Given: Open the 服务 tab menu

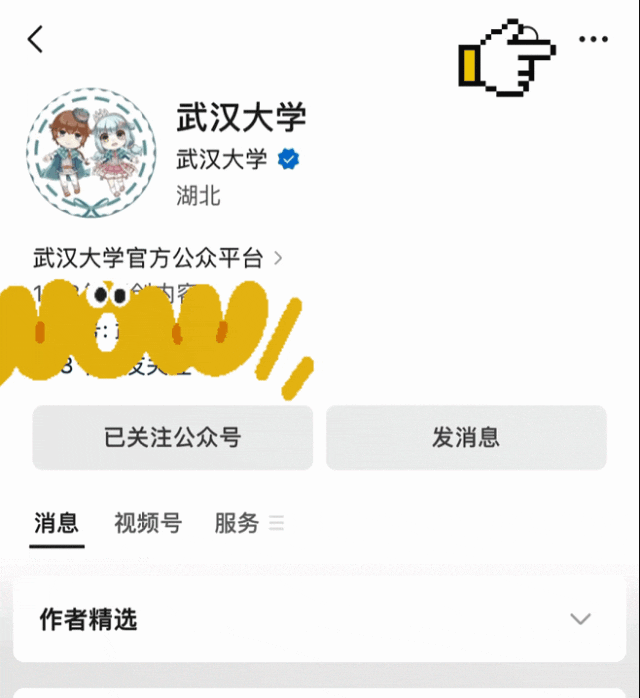Looking at the screenshot, I should [248, 523].
